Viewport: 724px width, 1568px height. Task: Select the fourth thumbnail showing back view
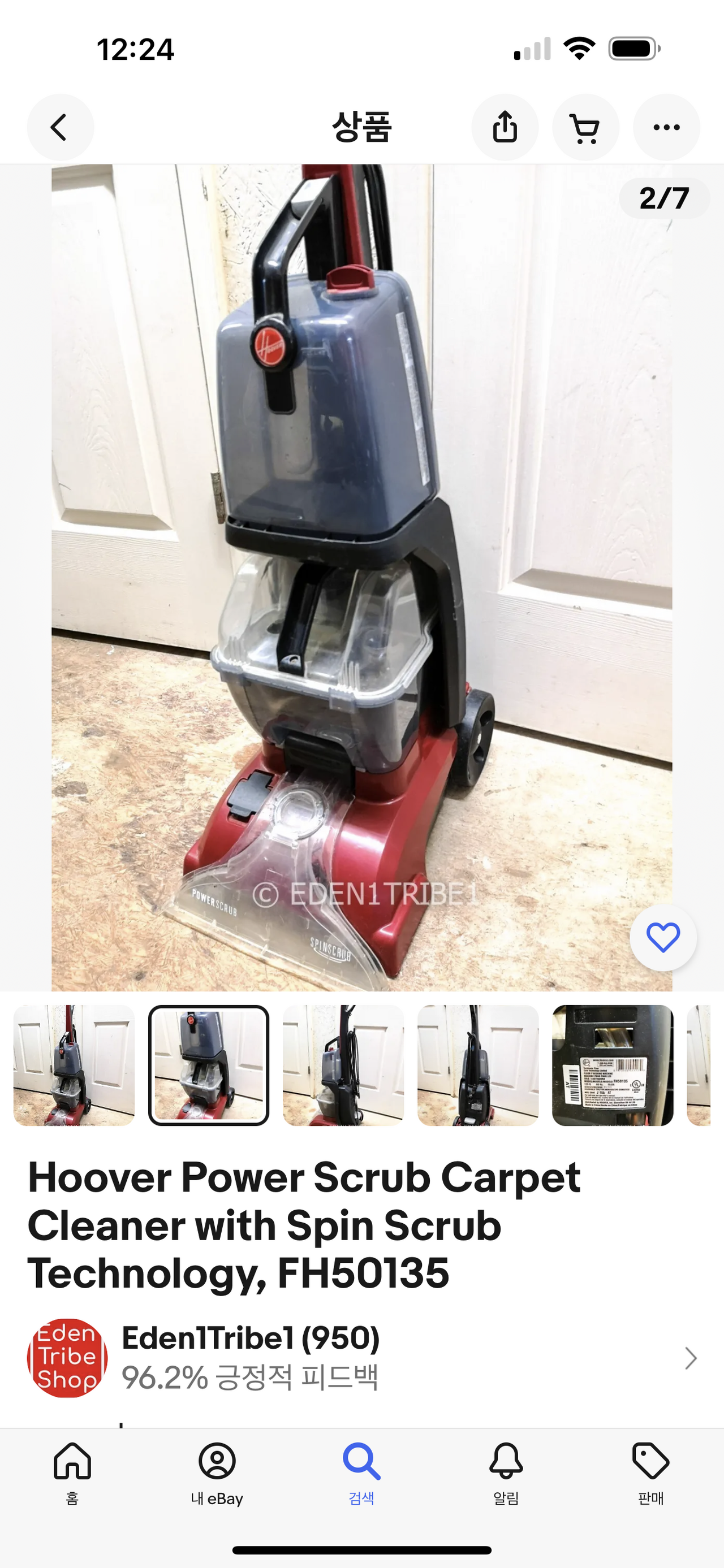click(x=477, y=1065)
